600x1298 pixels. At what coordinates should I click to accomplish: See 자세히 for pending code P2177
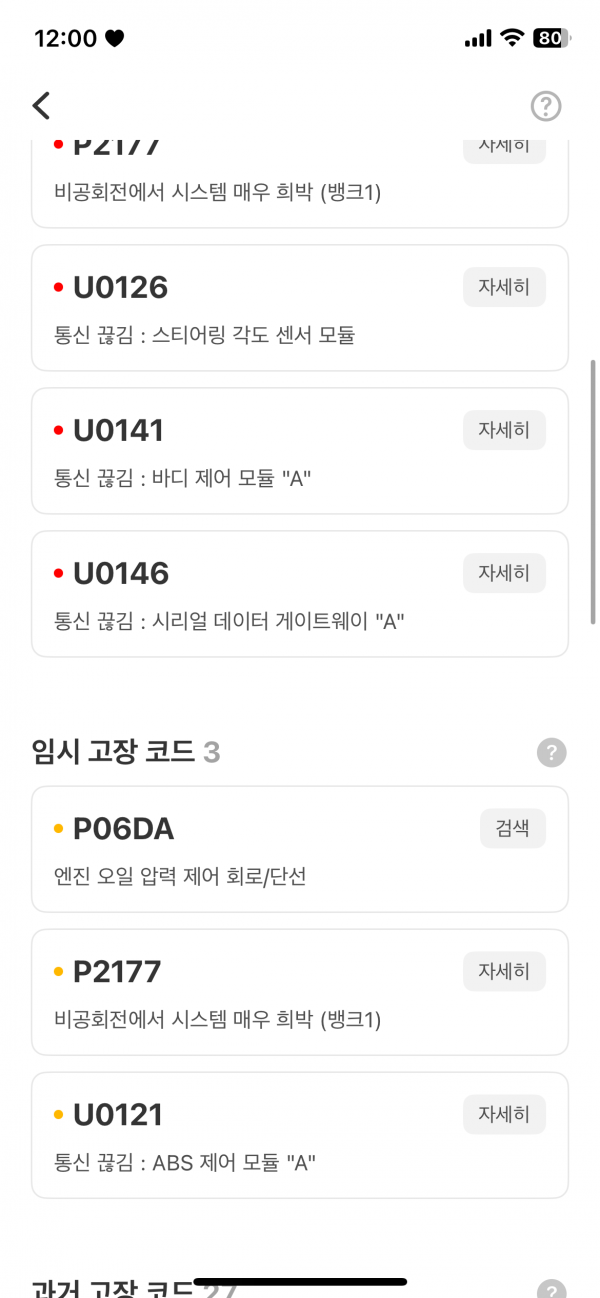pos(504,971)
